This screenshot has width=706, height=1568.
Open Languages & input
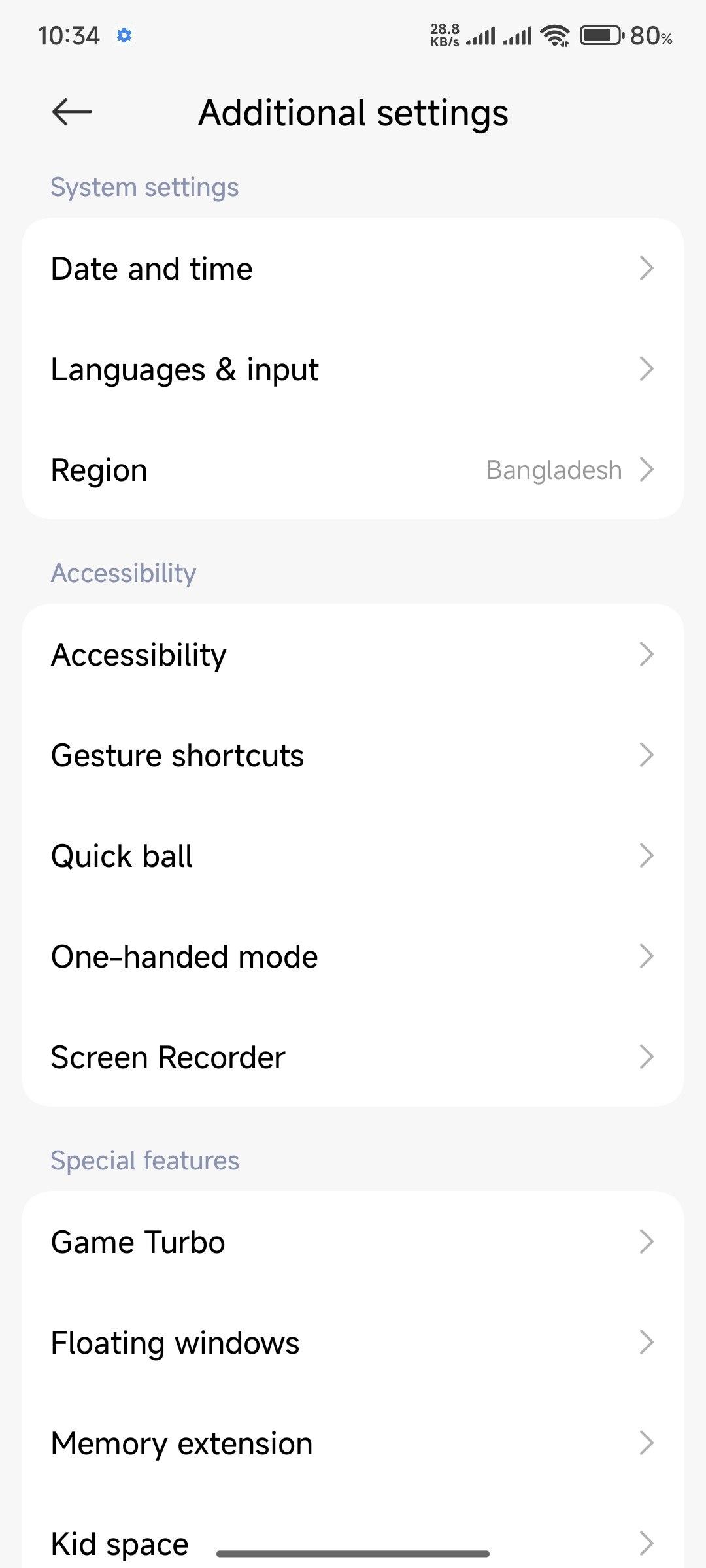pyautogui.click(x=353, y=369)
